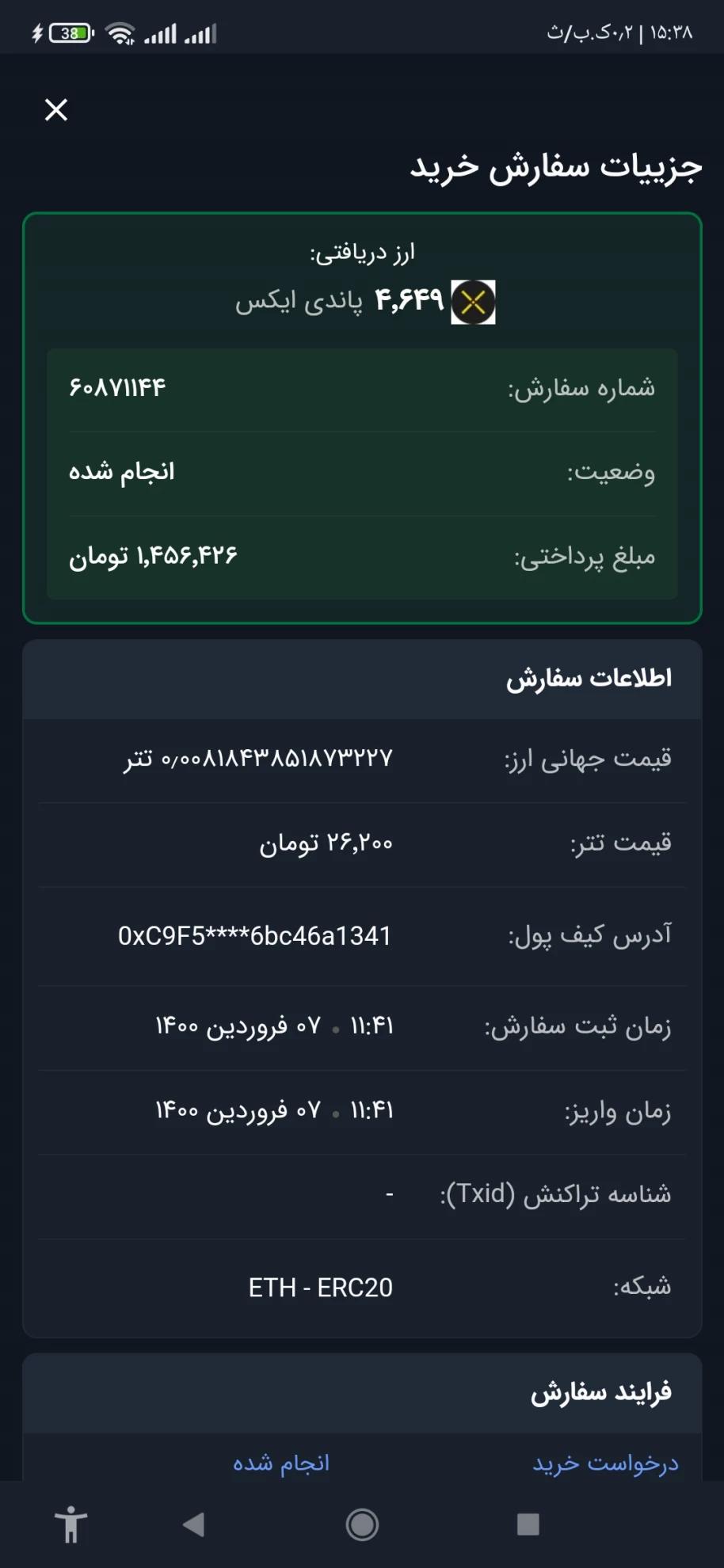Tap the system back button
724x1568 pixels.
[x=194, y=1524]
